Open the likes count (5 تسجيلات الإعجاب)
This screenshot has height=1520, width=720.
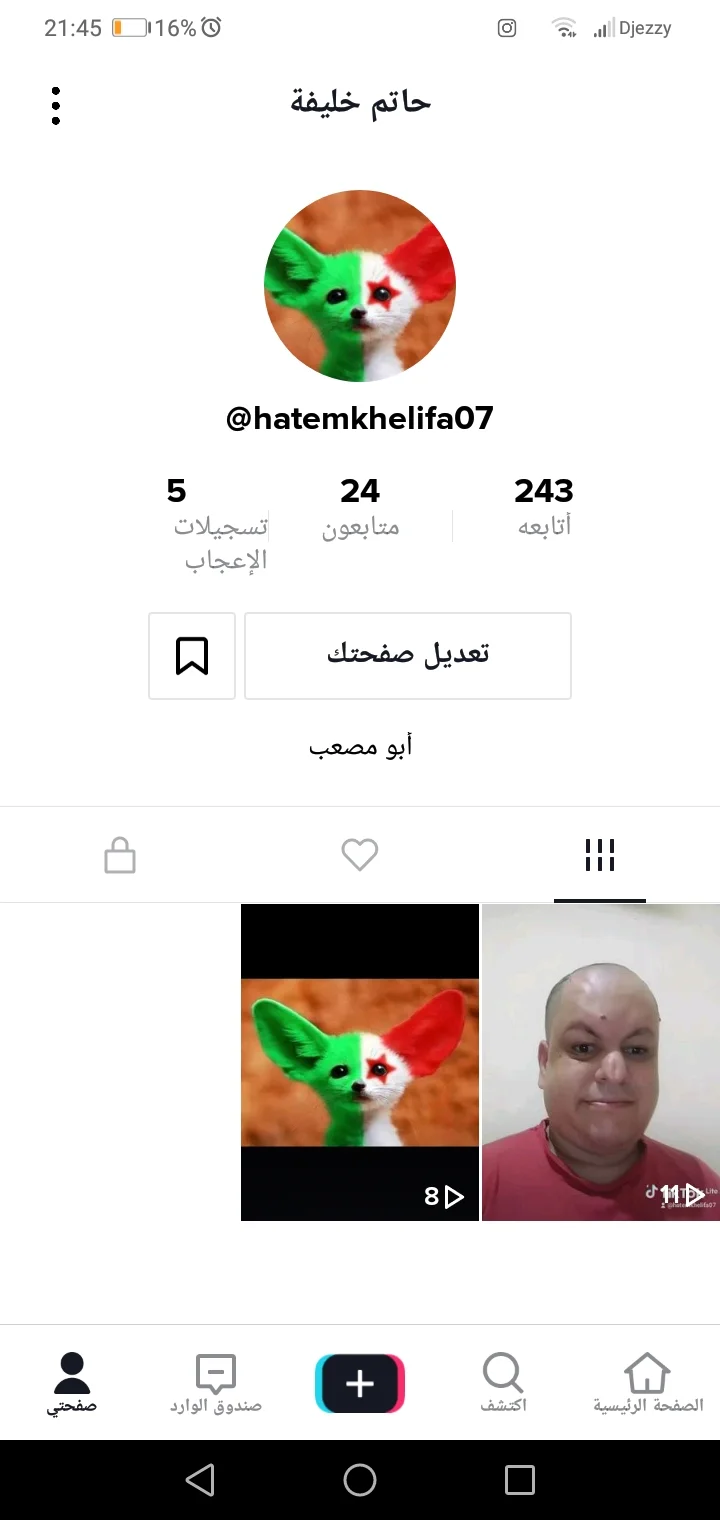[198, 522]
